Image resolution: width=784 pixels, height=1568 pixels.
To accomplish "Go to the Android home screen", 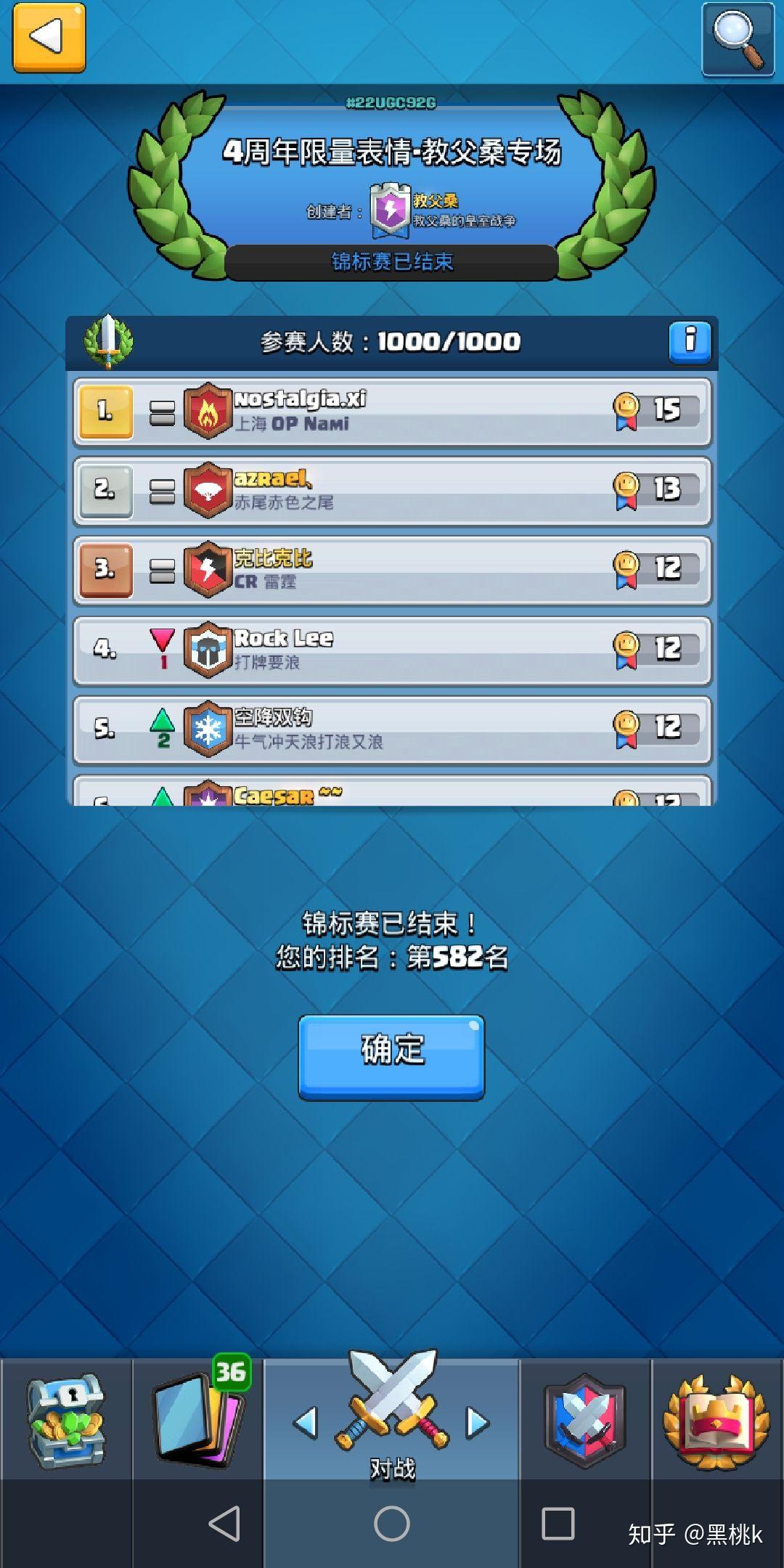I will [x=392, y=1523].
